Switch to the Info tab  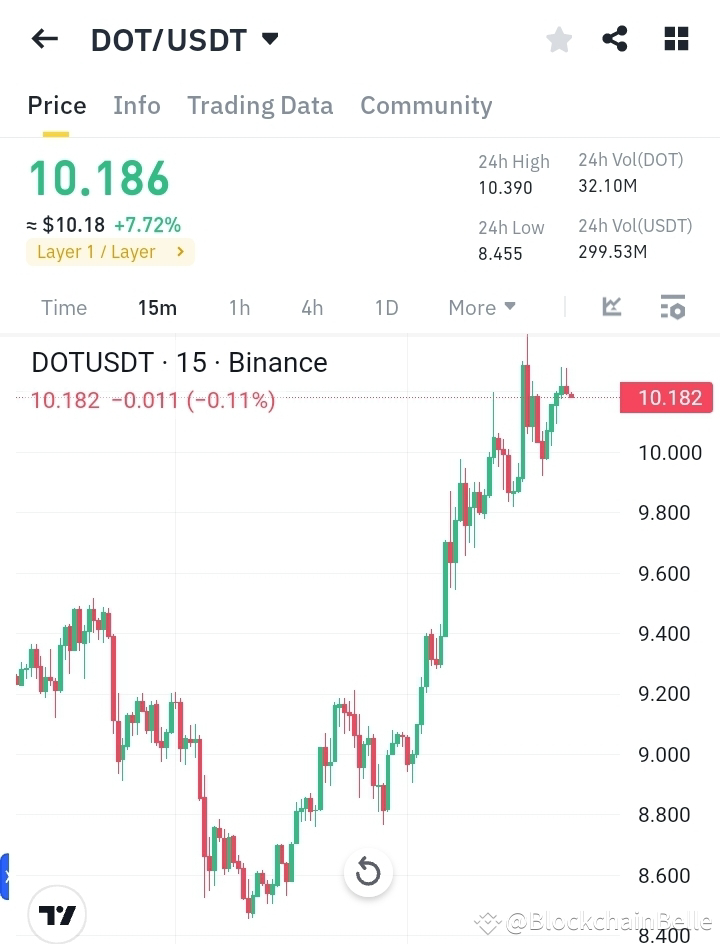coord(137,105)
